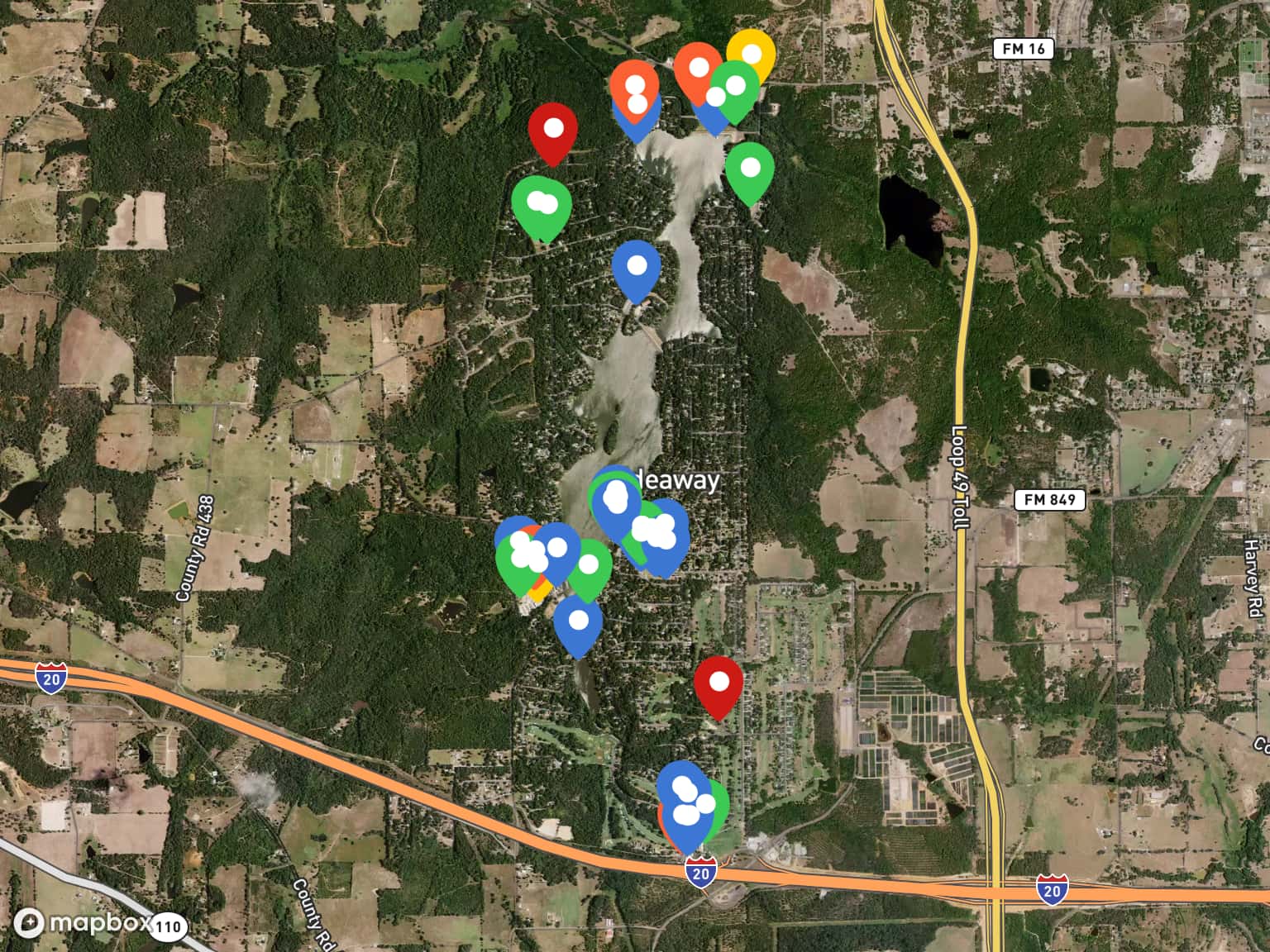Open the single green pin east of the lake
Image resolution: width=1270 pixels, height=952 pixels.
pos(750,169)
